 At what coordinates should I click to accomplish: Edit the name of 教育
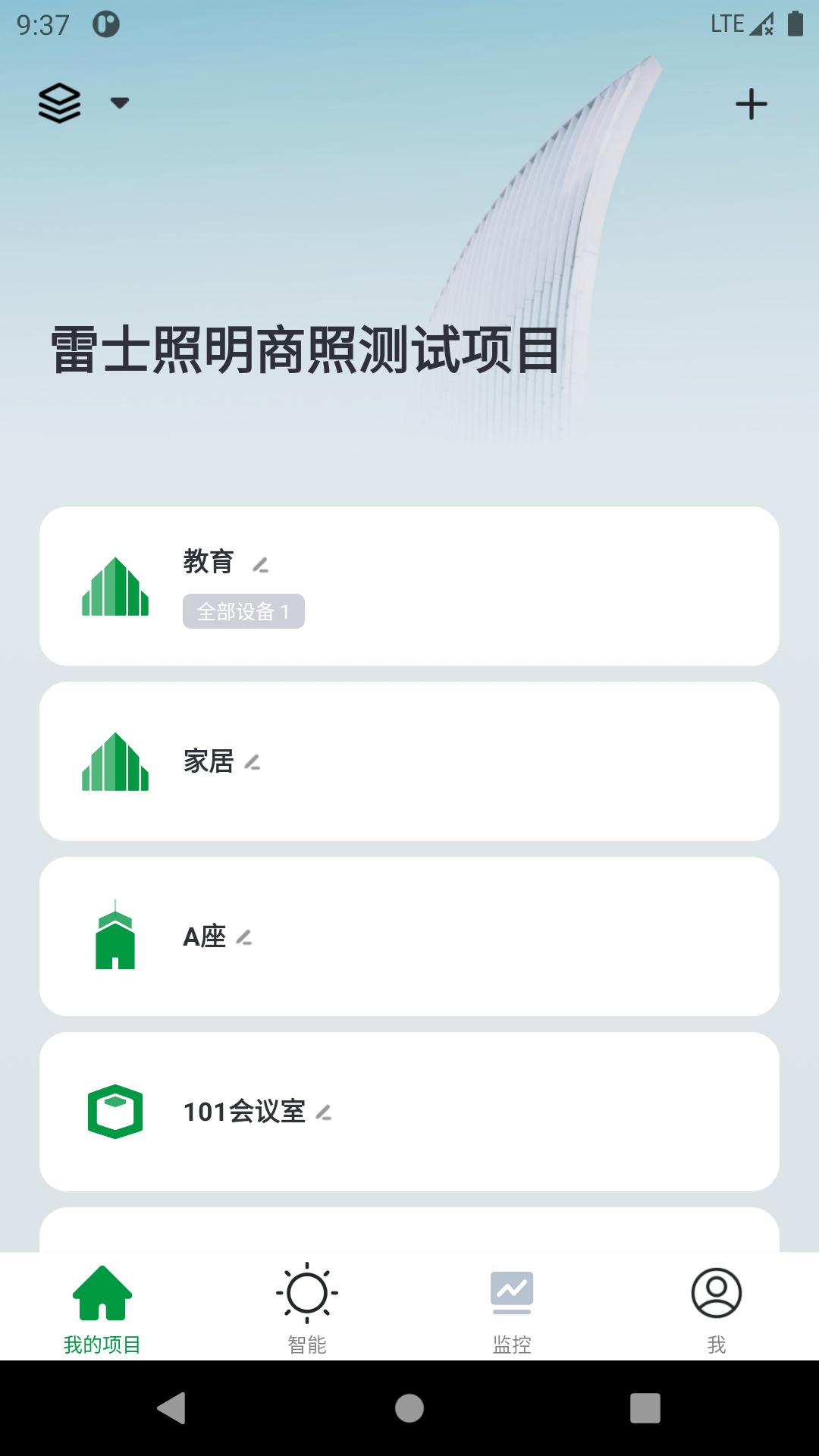click(261, 565)
